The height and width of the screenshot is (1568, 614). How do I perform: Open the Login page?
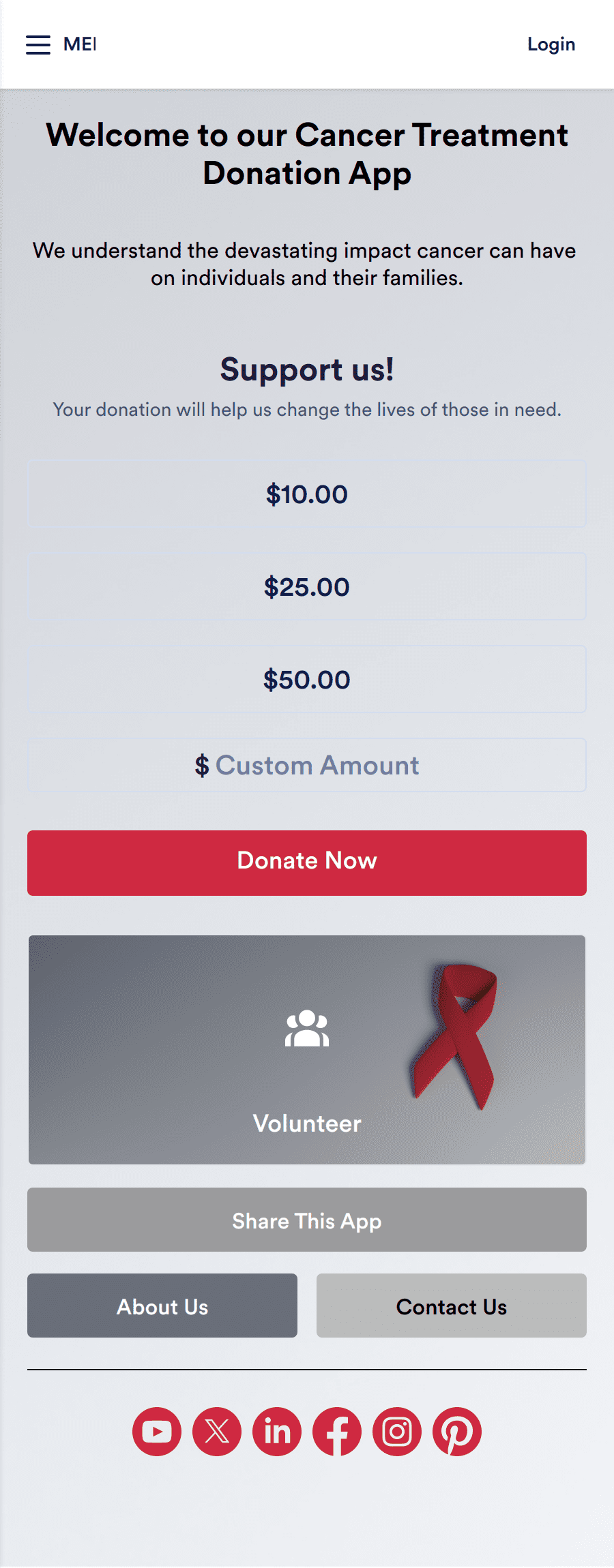[551, 44]
